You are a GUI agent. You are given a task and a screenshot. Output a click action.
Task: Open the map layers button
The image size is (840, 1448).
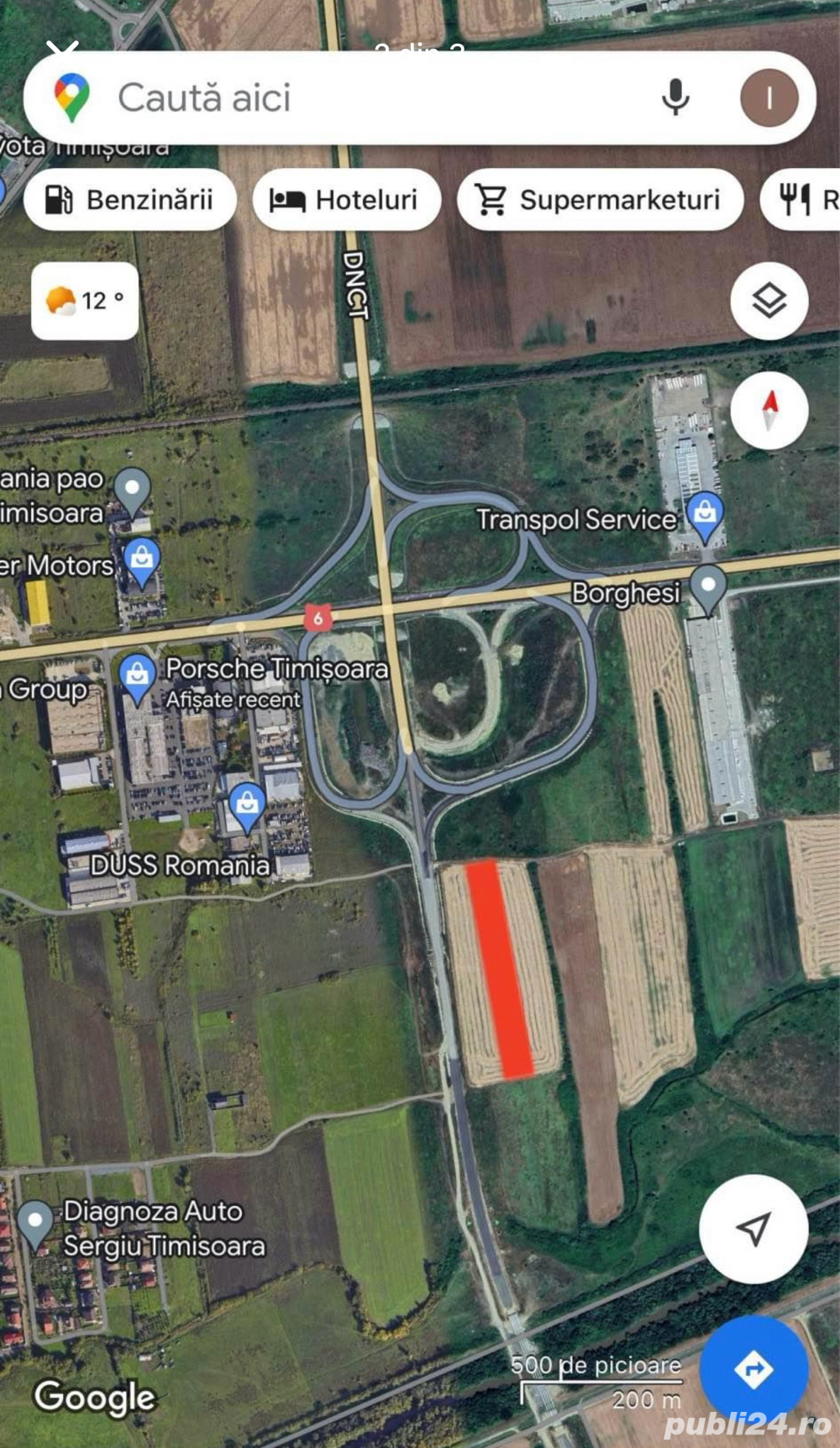point(769,301)
